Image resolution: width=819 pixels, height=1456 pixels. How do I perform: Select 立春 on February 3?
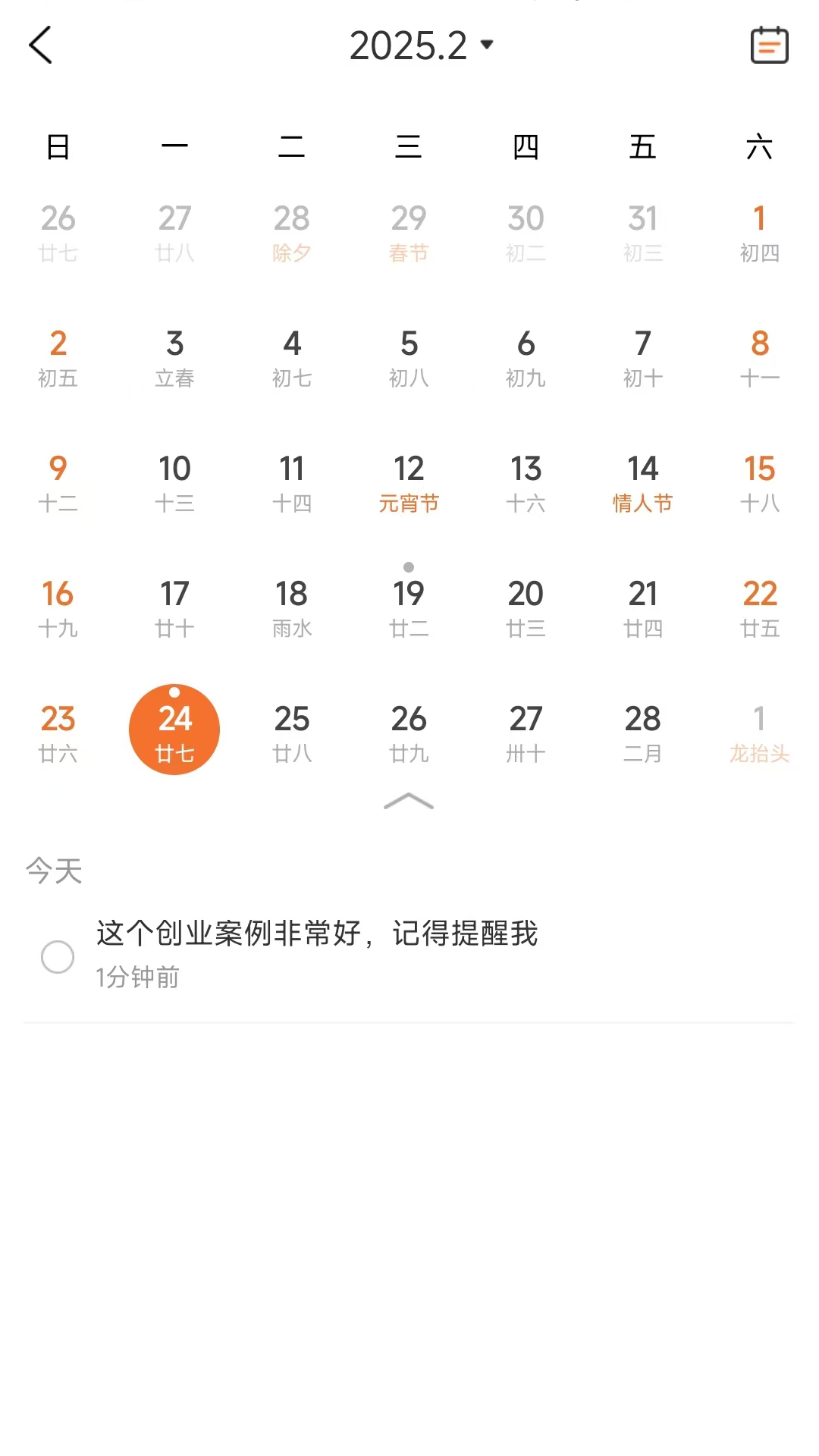tap(174, 358)
